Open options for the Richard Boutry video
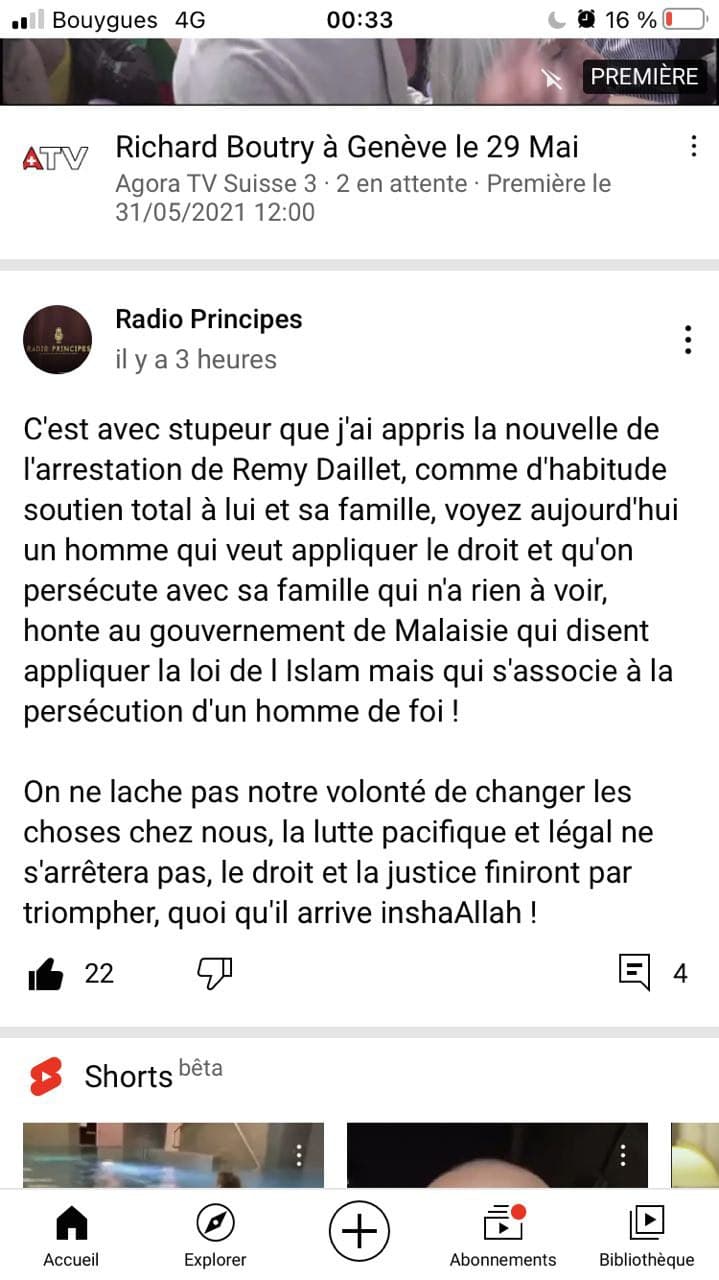Viewport: 719px width, 1280px height. 694,147
